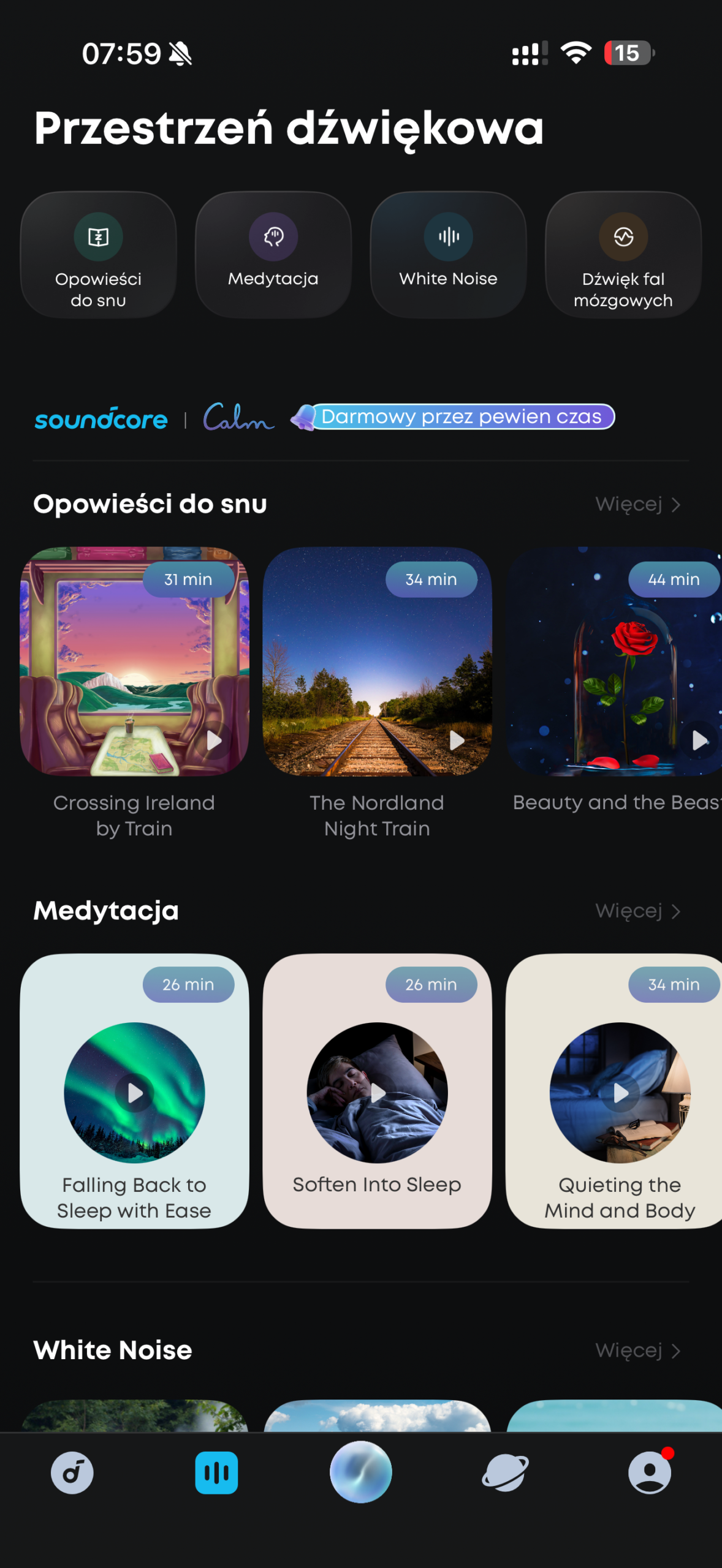The height and width of the screenshot is (1568, 722).
Task: Play Crossing Ireland by Train
Action: [x=135, y=661]
